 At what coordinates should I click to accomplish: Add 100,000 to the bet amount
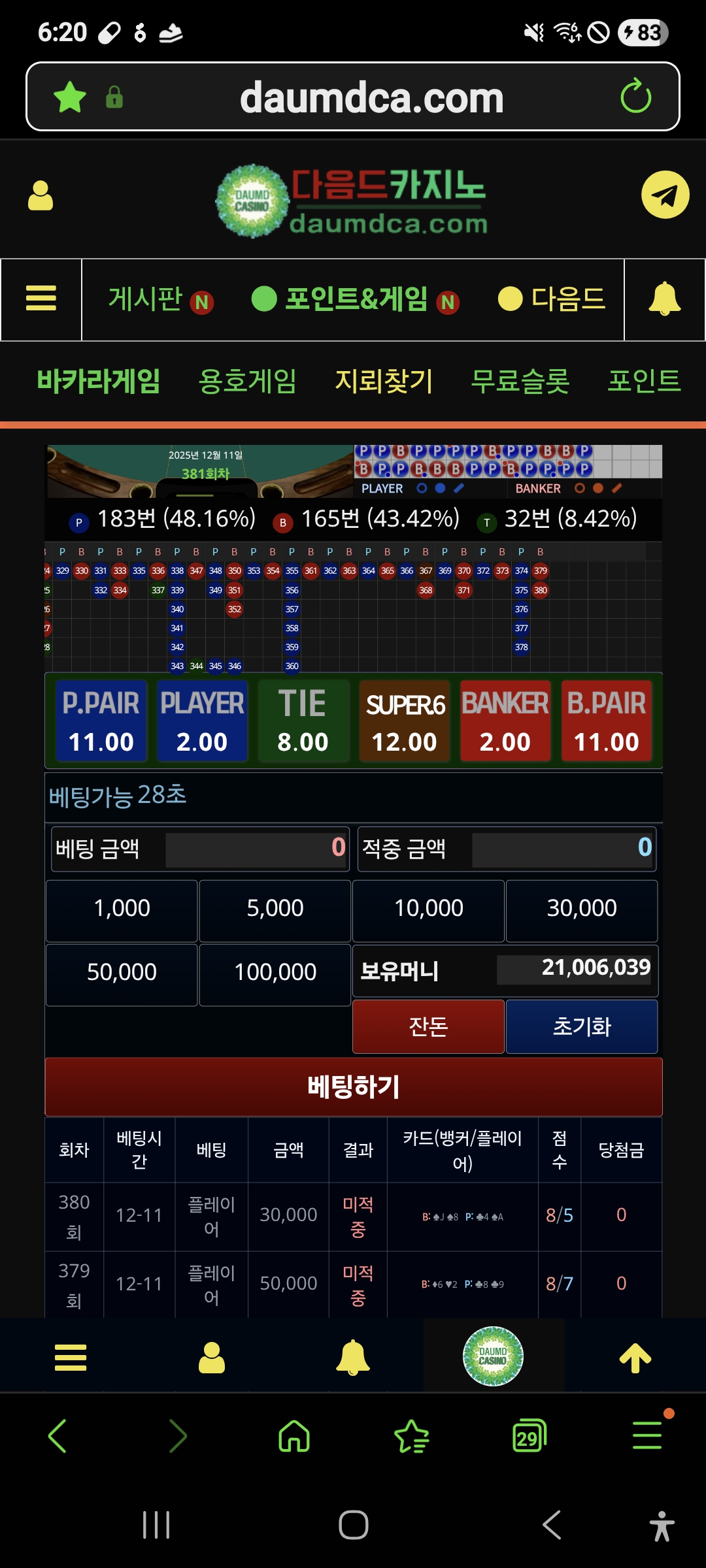[275, 973]
